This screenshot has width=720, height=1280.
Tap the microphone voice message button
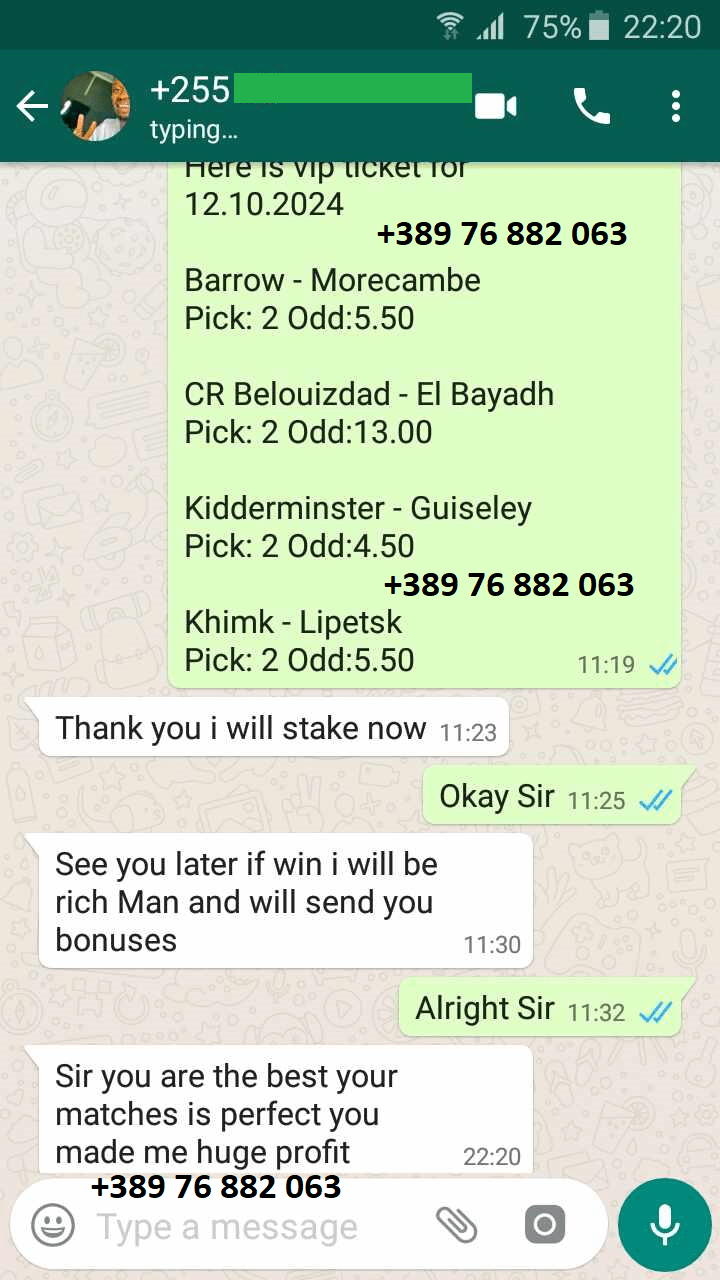(664, 1225)
